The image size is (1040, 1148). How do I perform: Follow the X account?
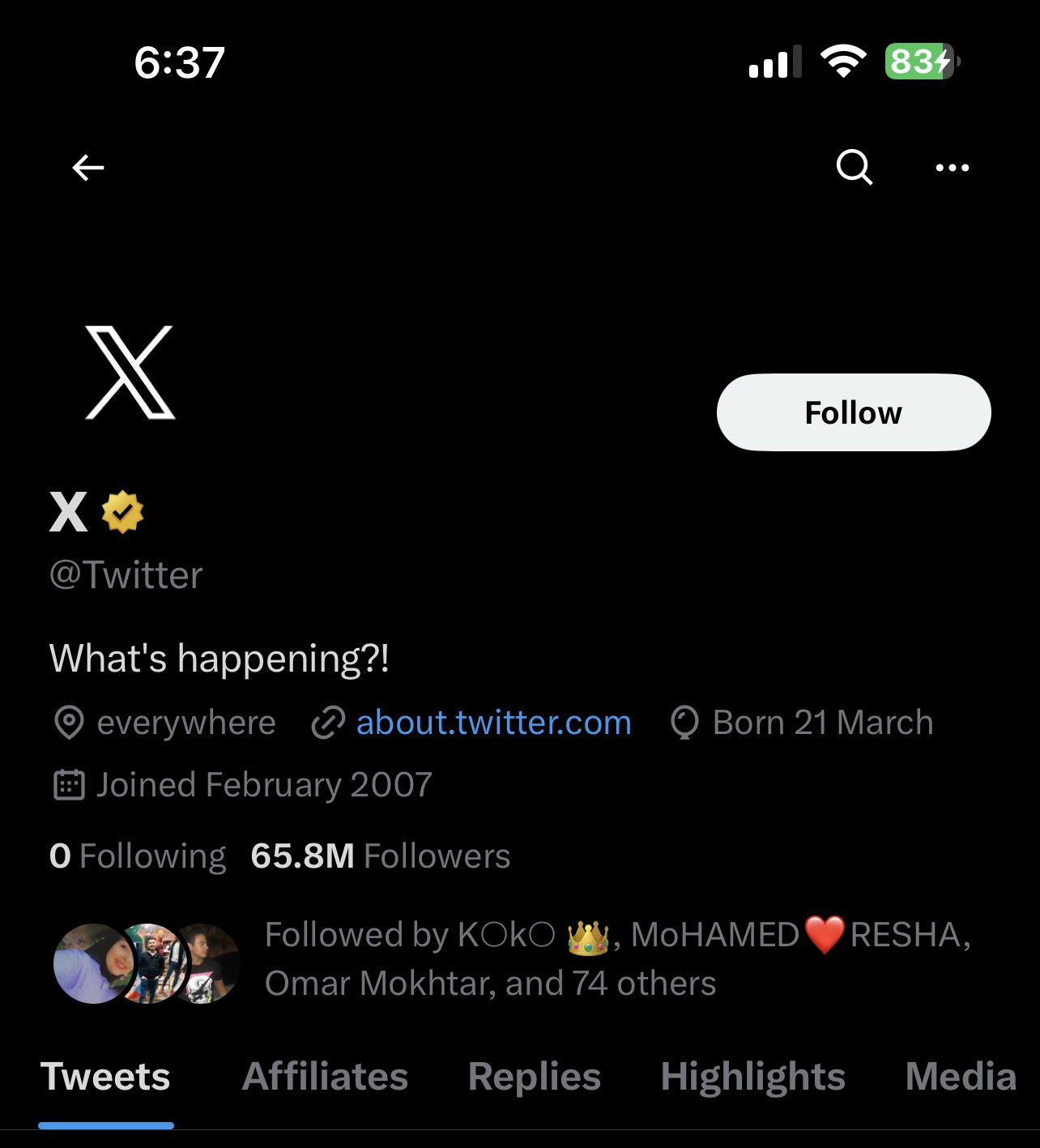point(853,412)
